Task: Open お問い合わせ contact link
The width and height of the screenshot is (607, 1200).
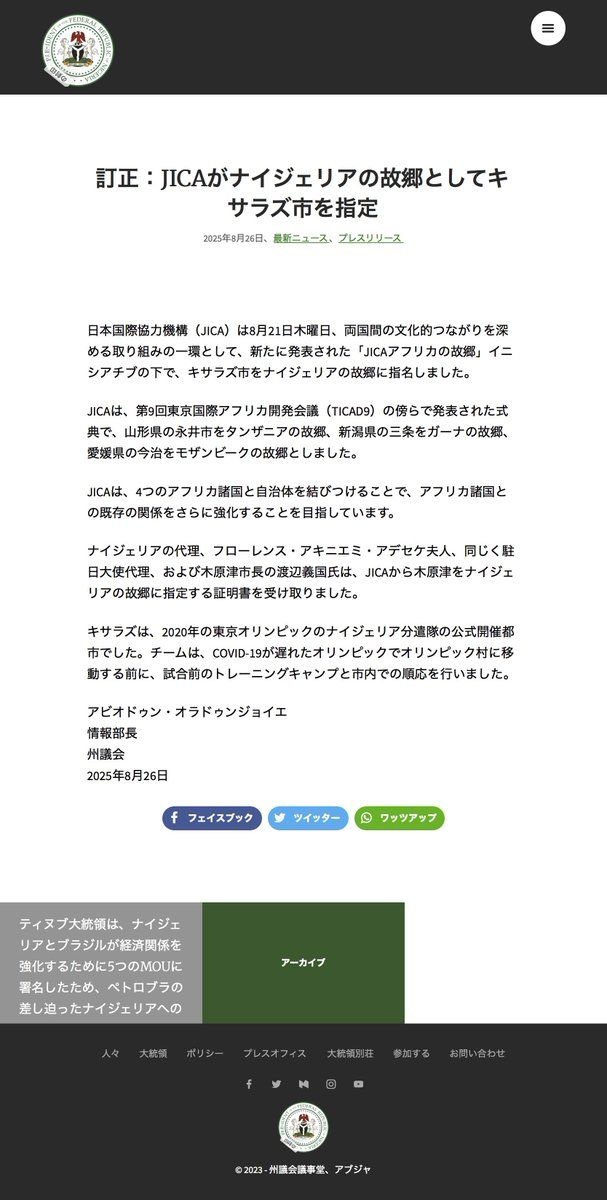Action: [477, 1053]
